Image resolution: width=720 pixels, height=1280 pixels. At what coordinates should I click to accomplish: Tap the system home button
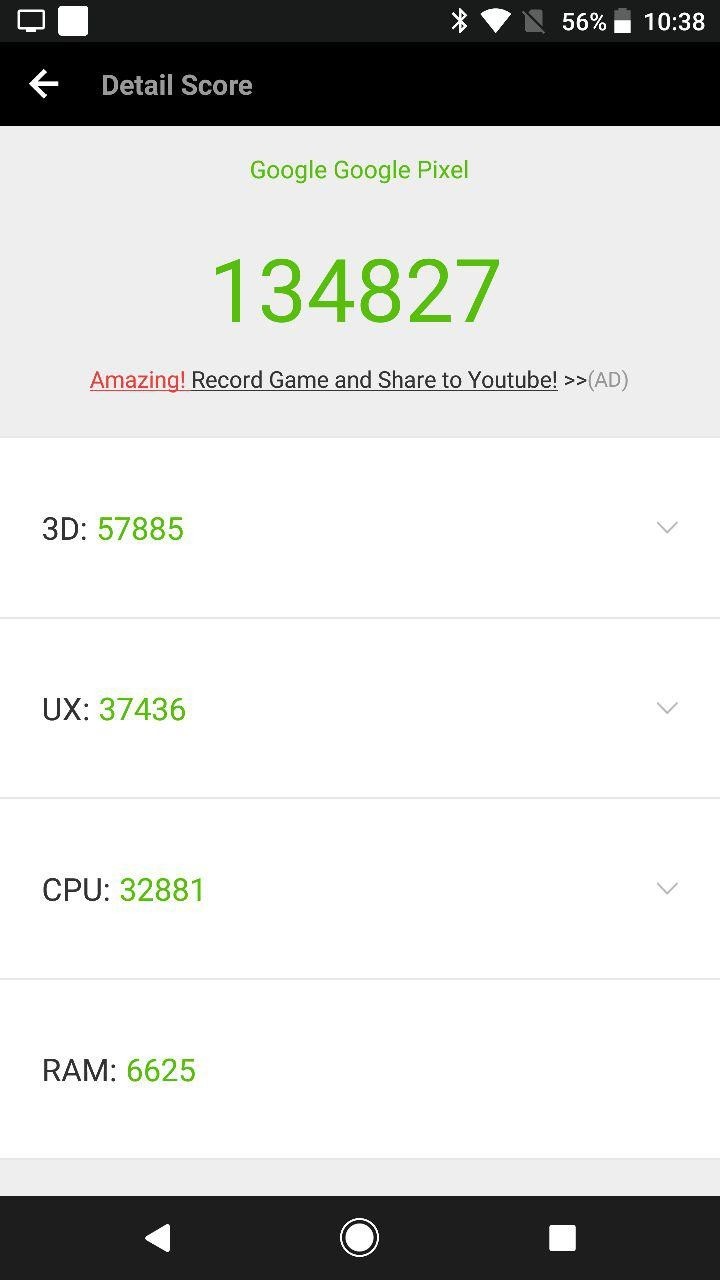[359, 1238]
